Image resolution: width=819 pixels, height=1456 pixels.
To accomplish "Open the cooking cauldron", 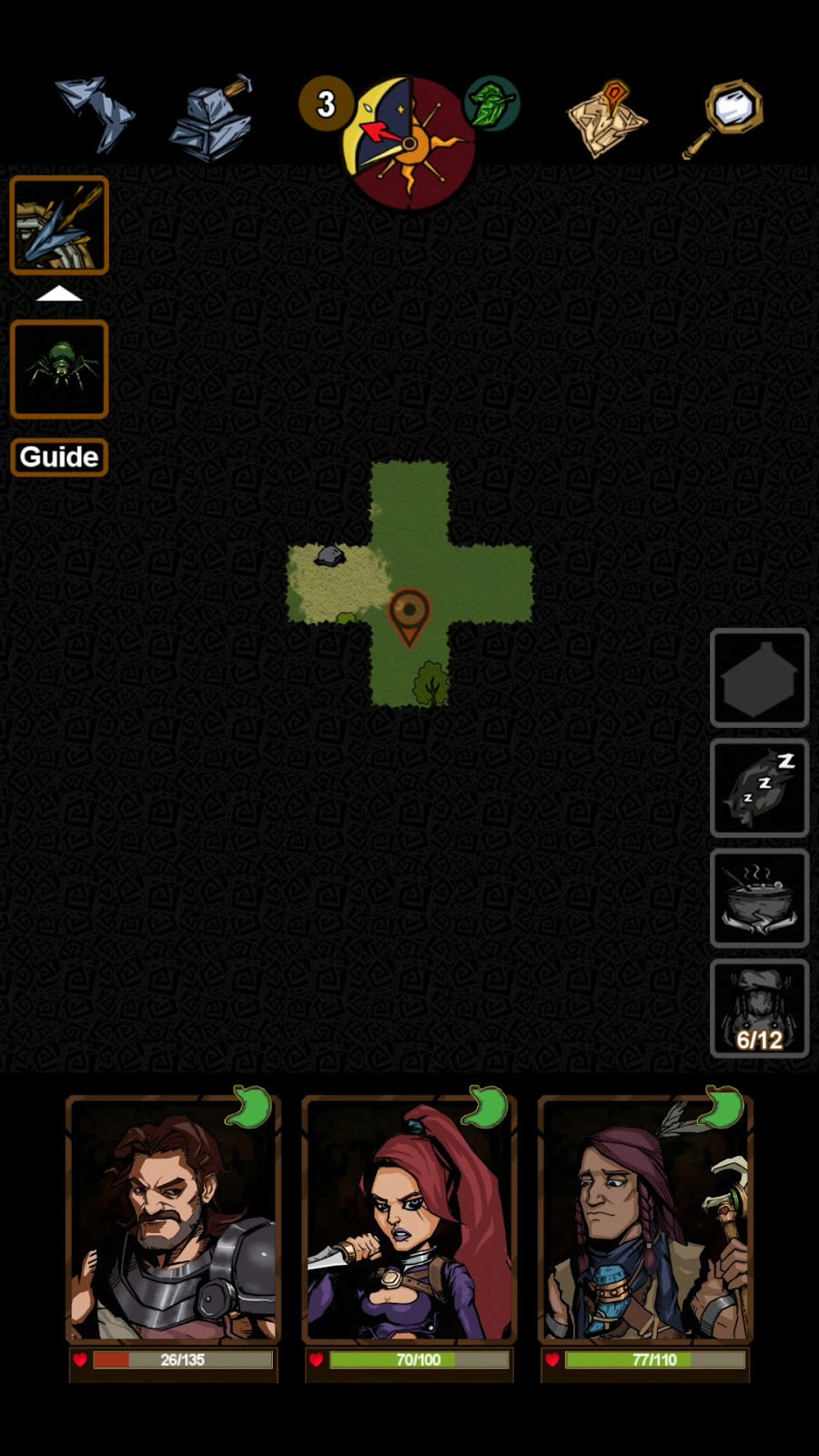I will 759,898.
